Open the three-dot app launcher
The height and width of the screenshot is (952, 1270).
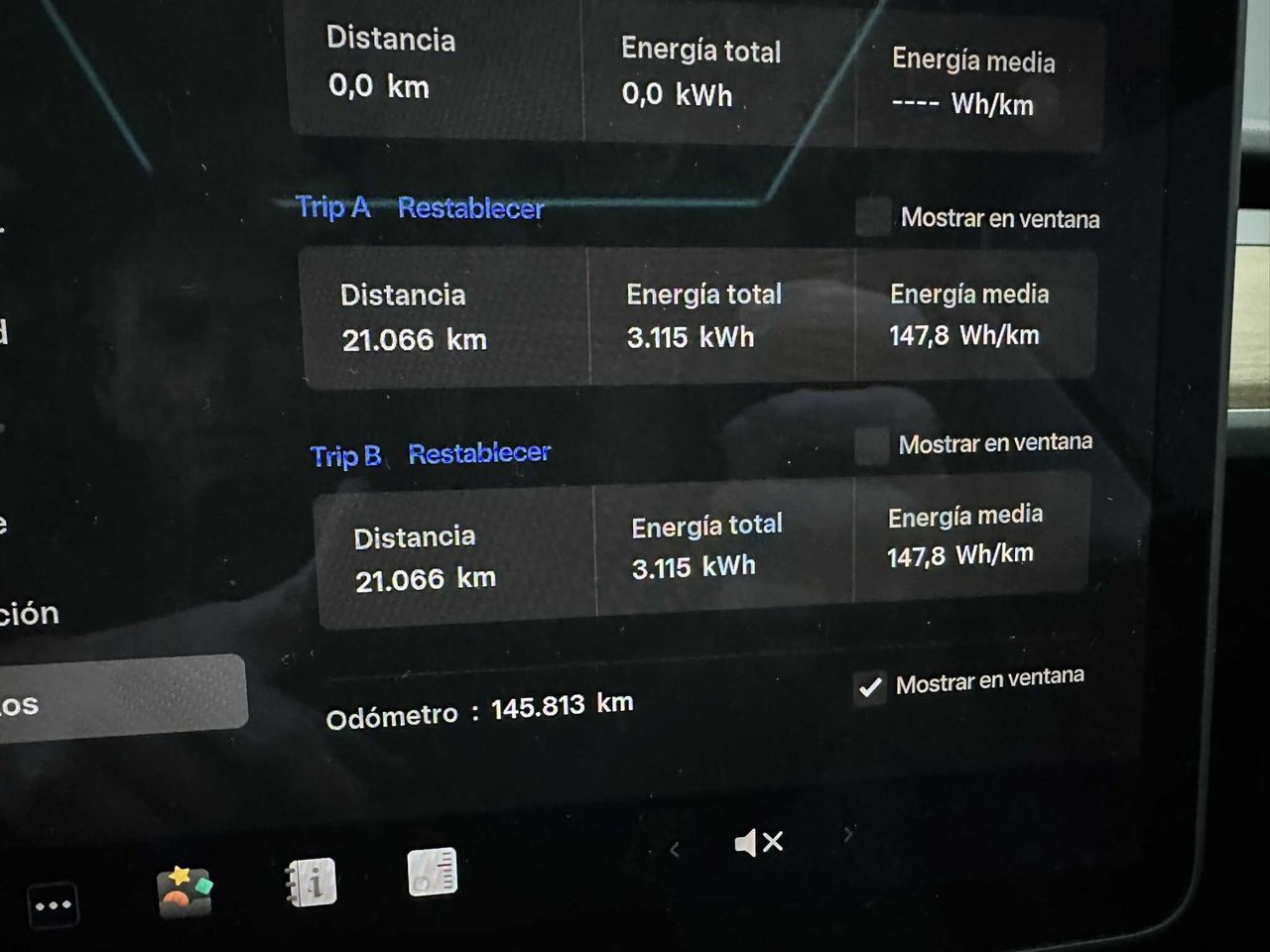(53, 904)
